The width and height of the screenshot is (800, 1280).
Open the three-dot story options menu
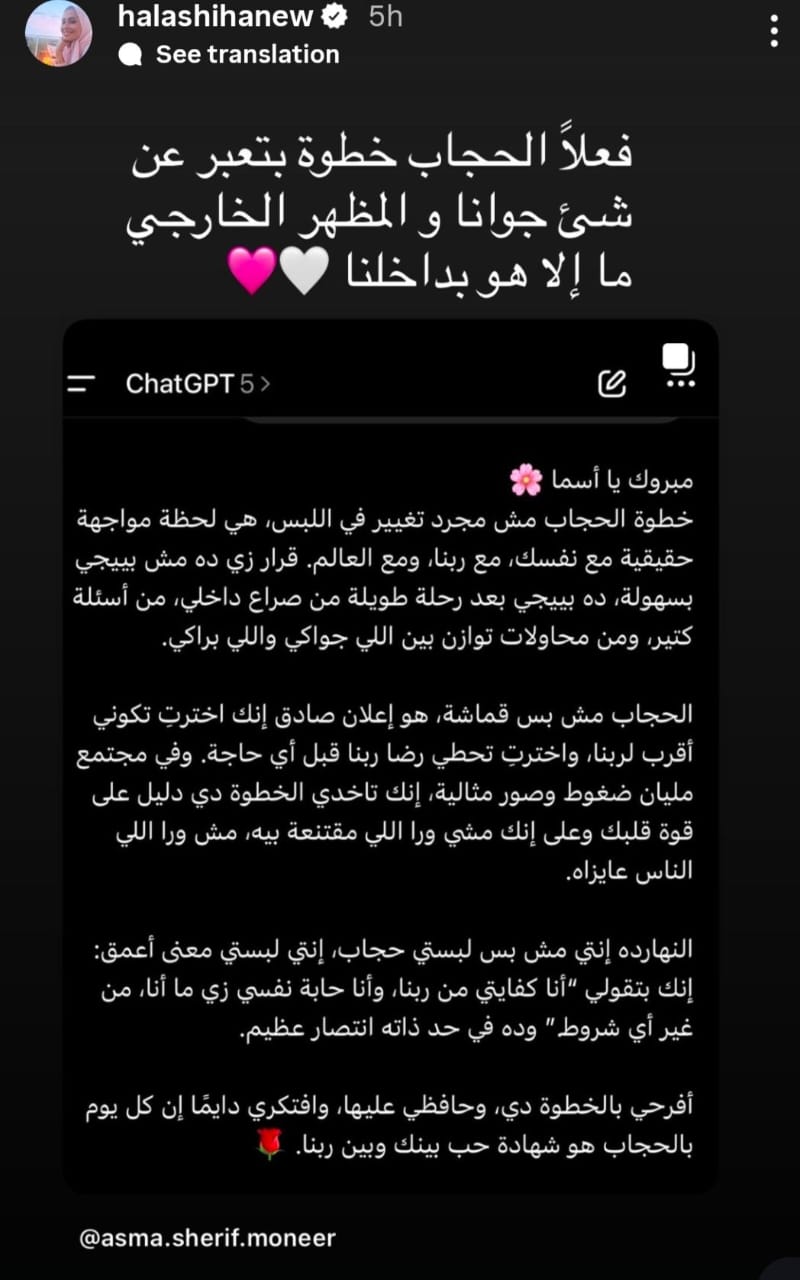[x=774, y=30]
